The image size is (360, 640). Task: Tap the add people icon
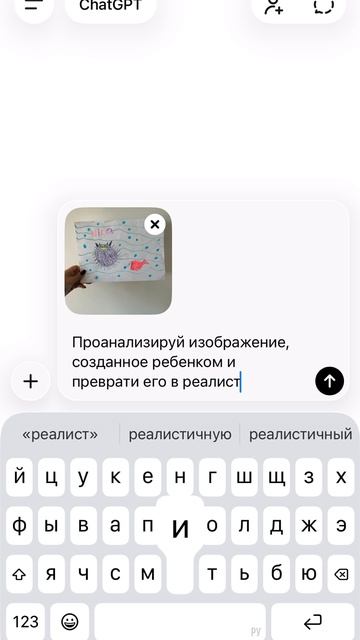point(273,6)
